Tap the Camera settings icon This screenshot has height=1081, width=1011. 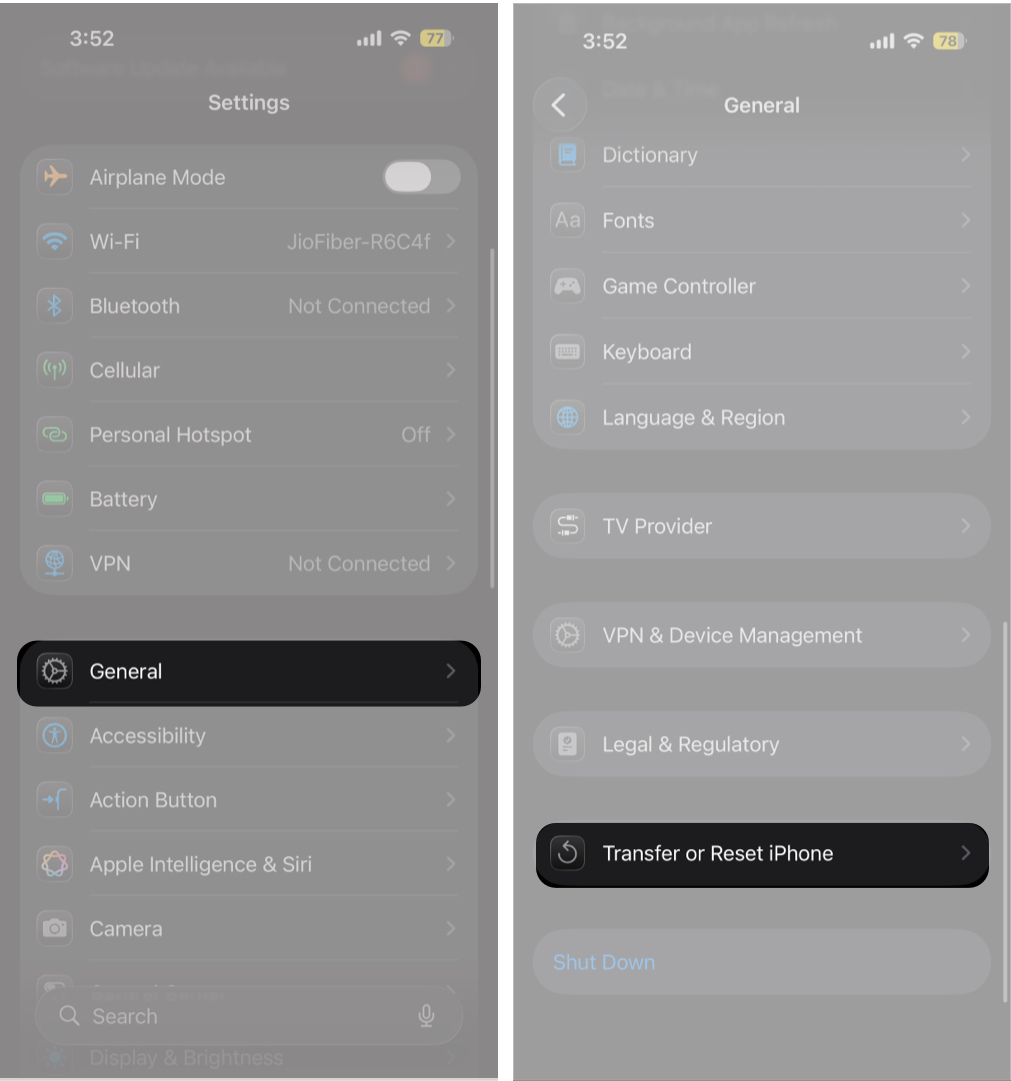54,928
